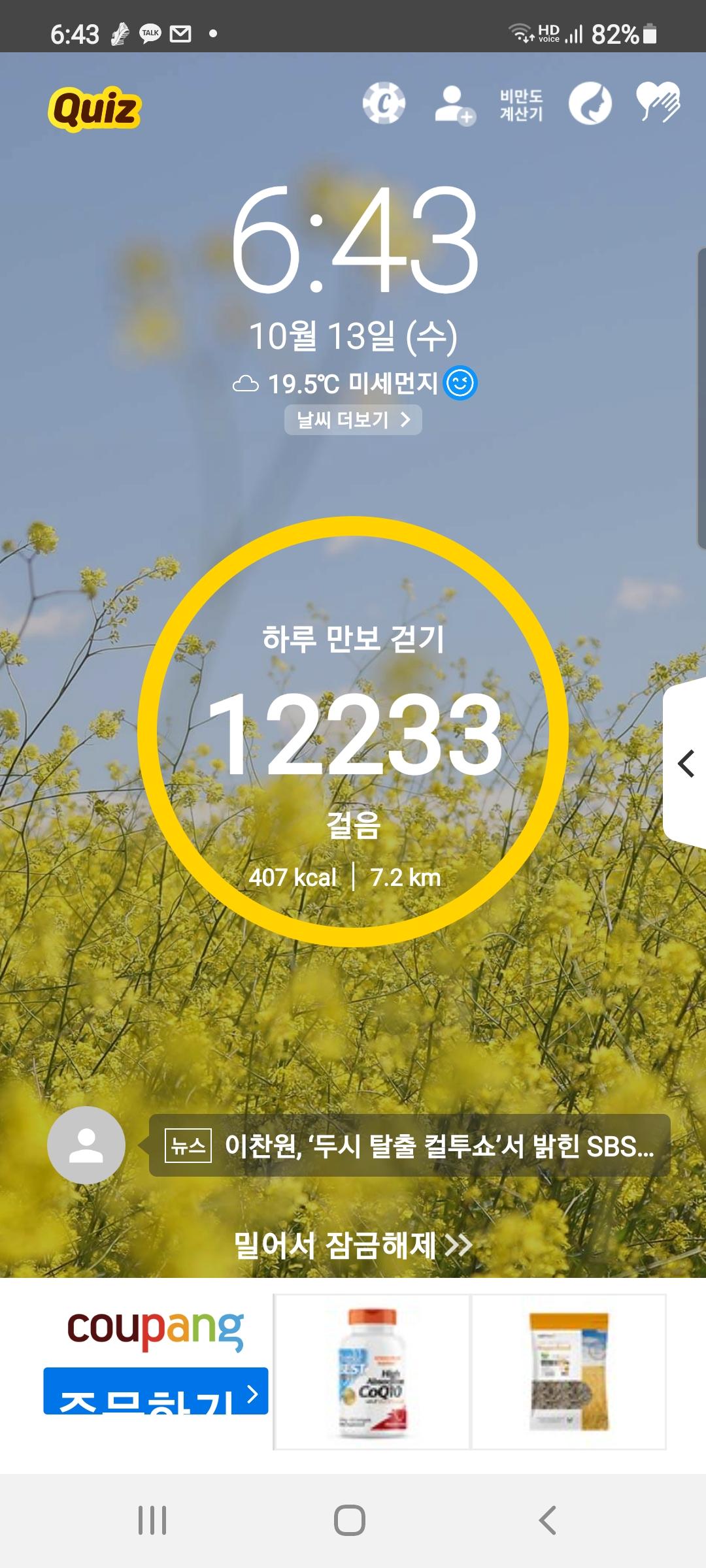Open the grain bag product ad
This screenshot has width=706, height=1568.
pos(569,1371)
